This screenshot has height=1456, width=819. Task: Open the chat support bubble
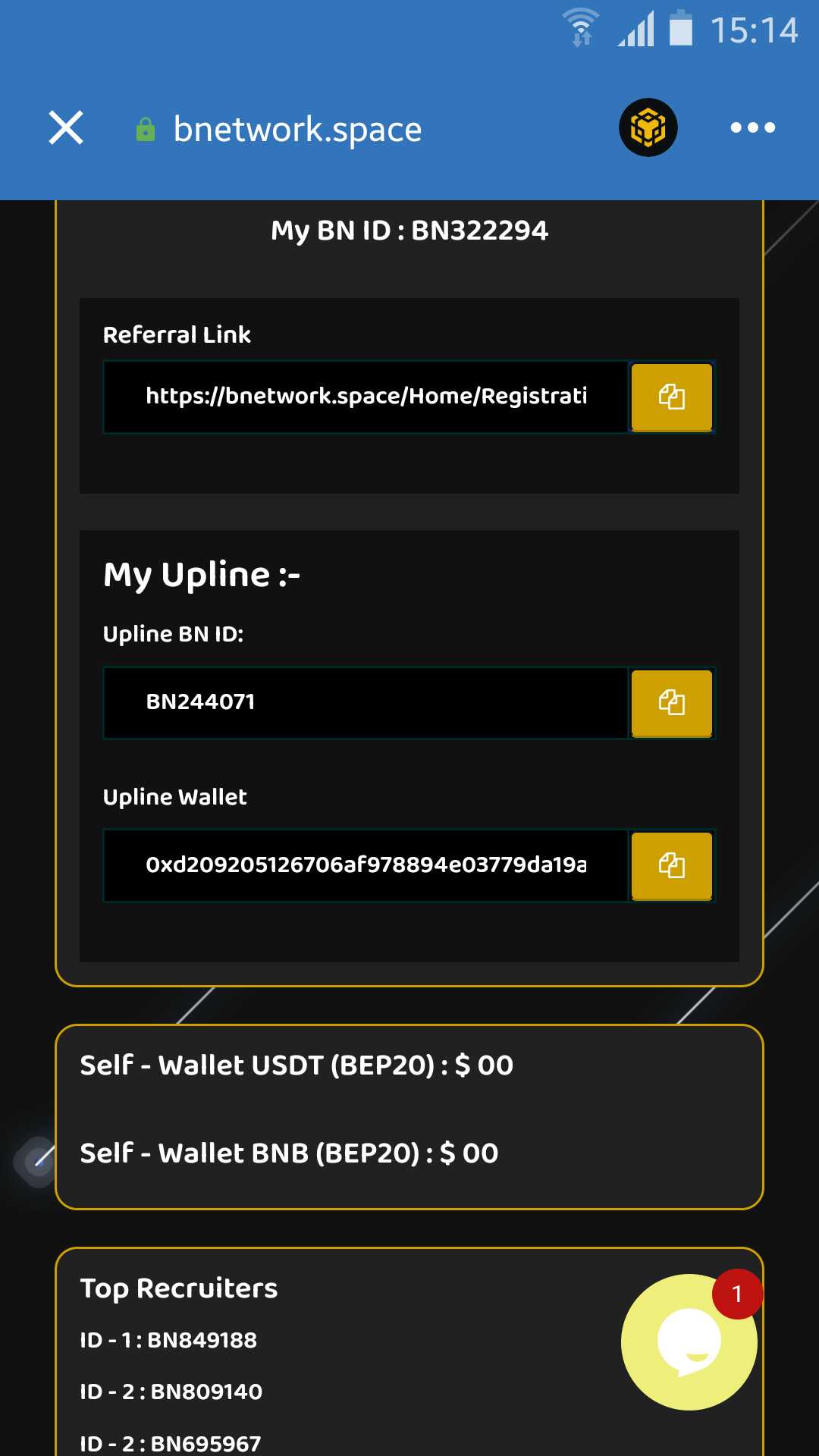tap(689, 1342)
